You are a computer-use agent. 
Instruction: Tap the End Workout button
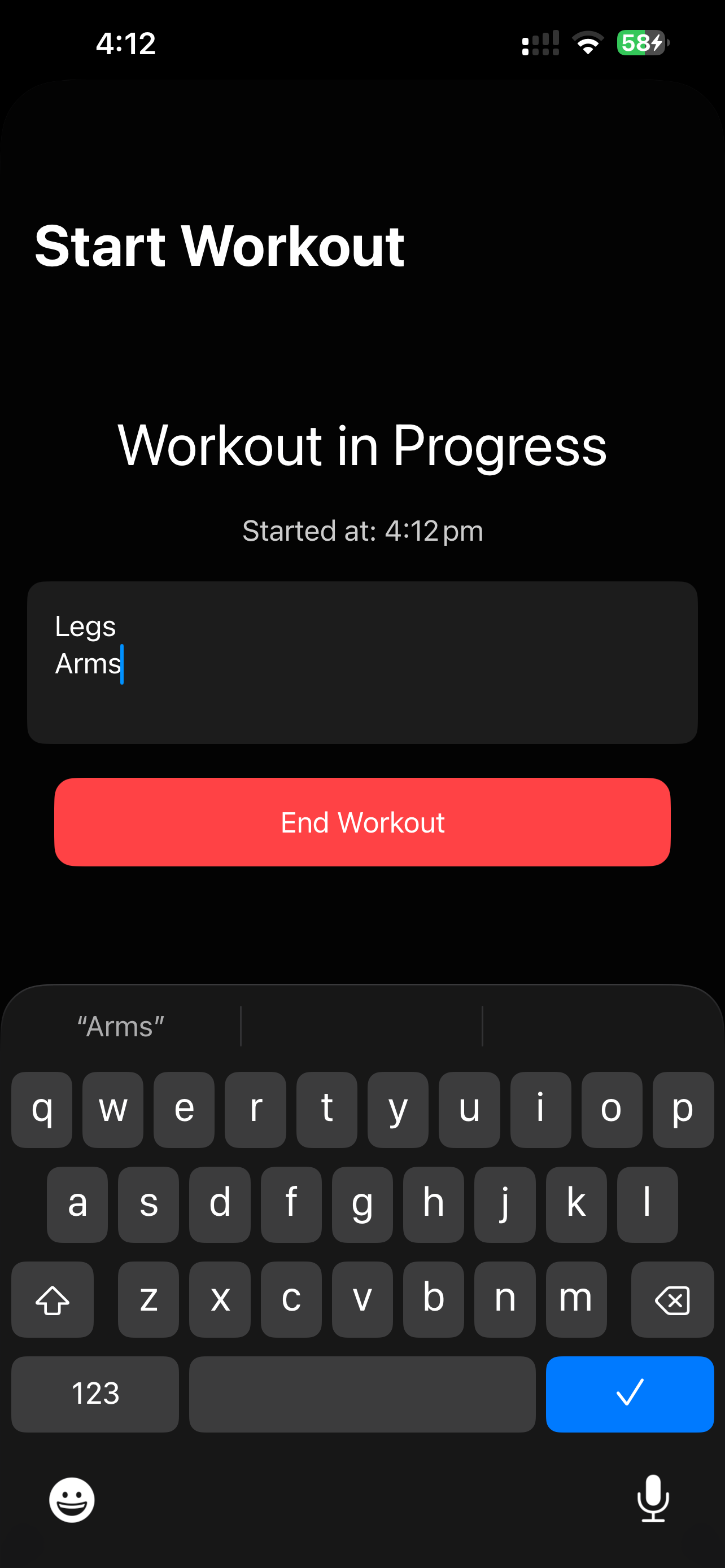coord(362,822)
